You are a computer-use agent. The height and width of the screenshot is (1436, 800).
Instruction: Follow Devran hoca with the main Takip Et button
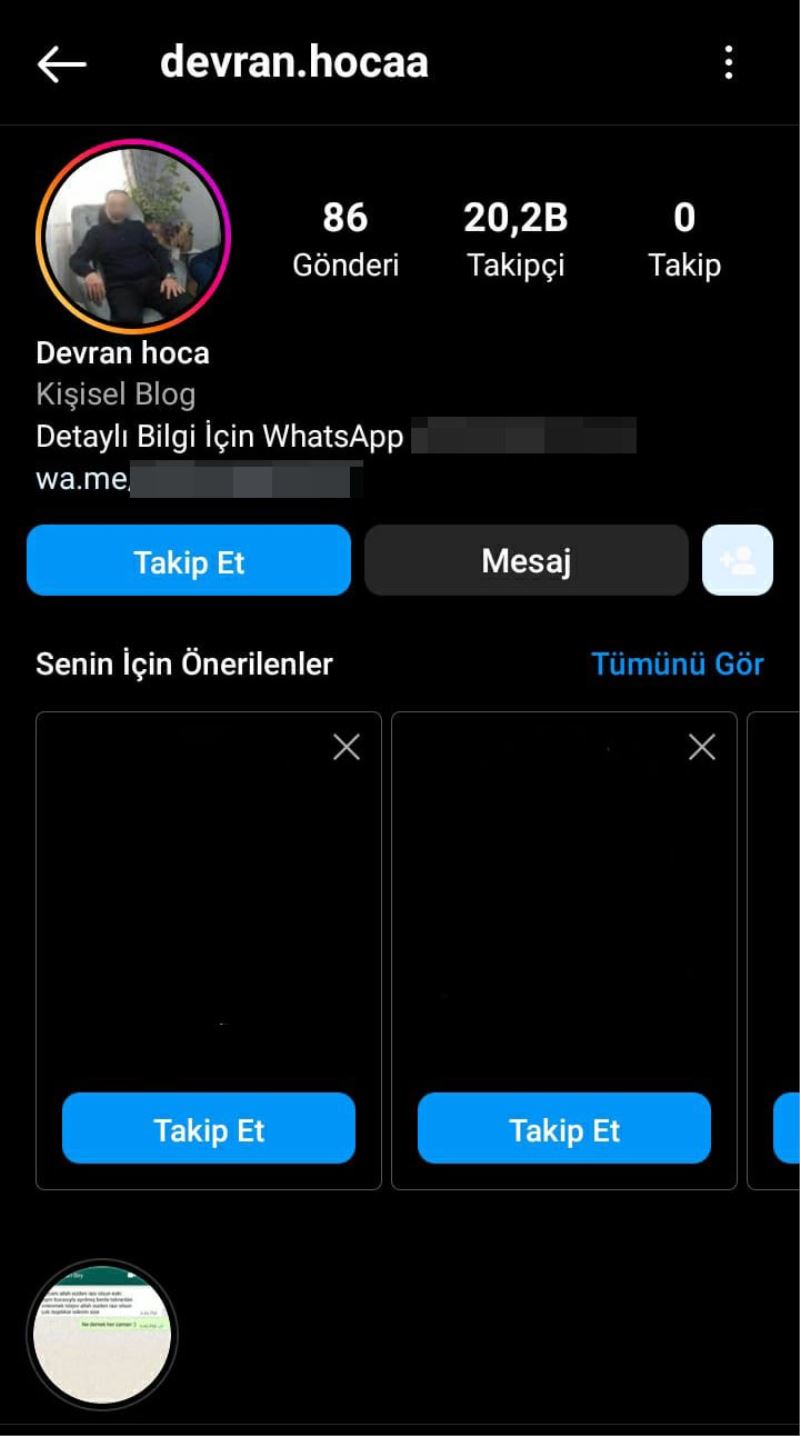pos(189,561)
